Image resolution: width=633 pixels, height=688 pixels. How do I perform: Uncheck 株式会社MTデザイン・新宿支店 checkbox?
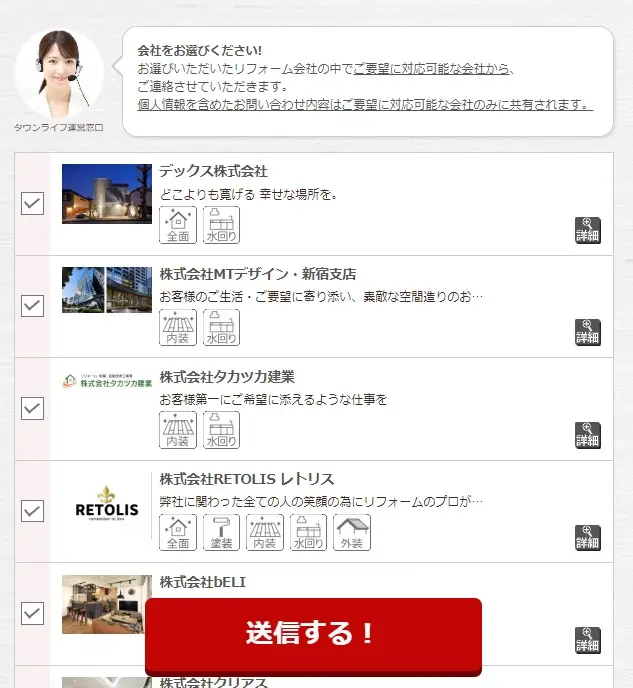click(x=33, y=306)
